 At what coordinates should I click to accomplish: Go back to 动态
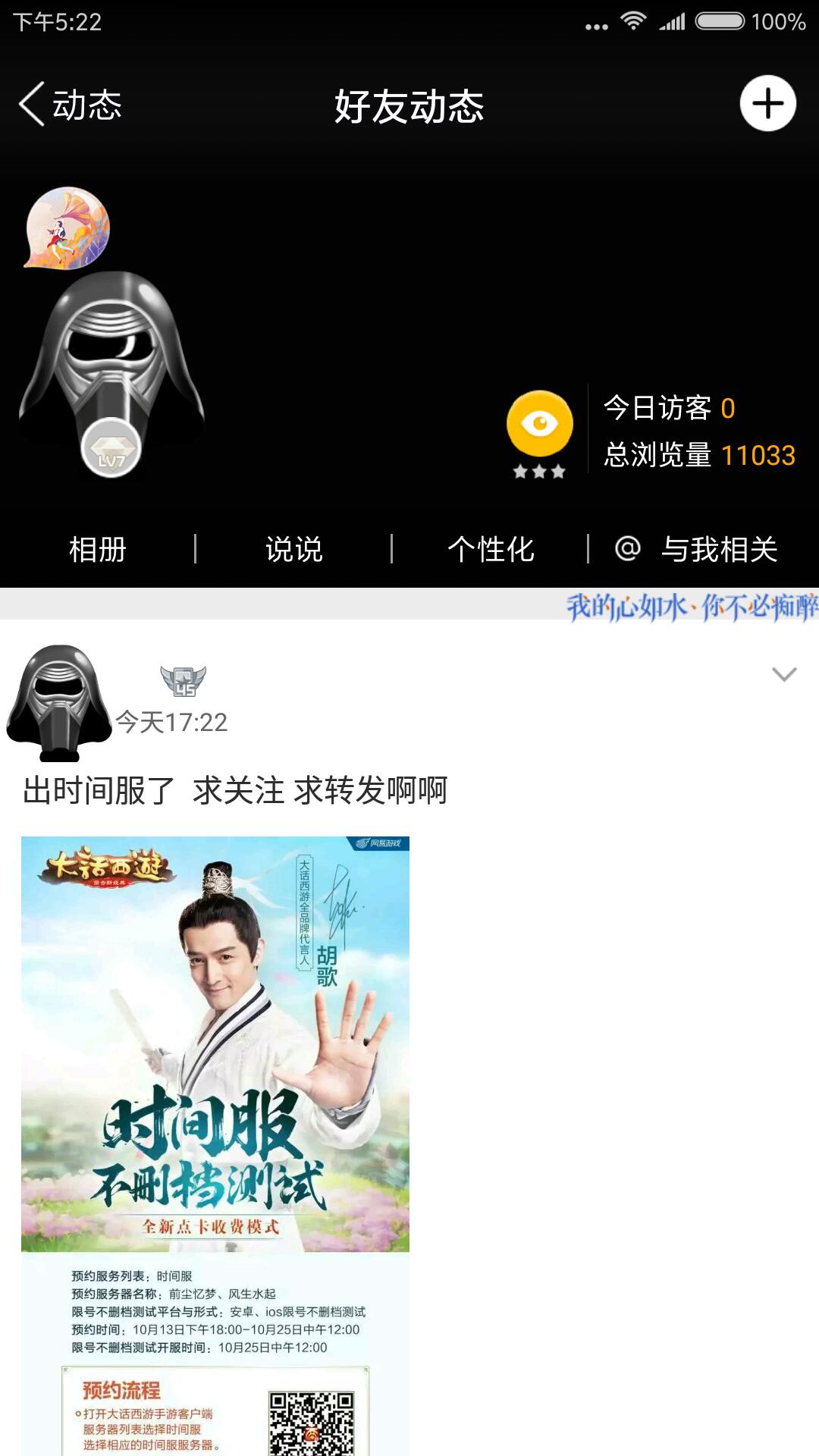click(70, 104)
